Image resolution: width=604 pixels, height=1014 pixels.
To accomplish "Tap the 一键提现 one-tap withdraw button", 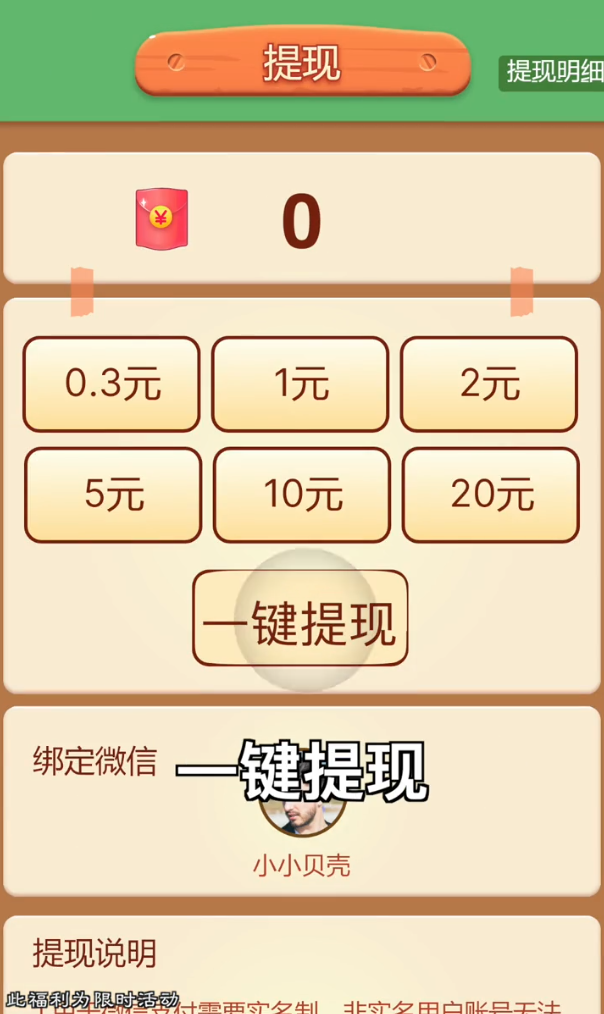I will [300, 619].
